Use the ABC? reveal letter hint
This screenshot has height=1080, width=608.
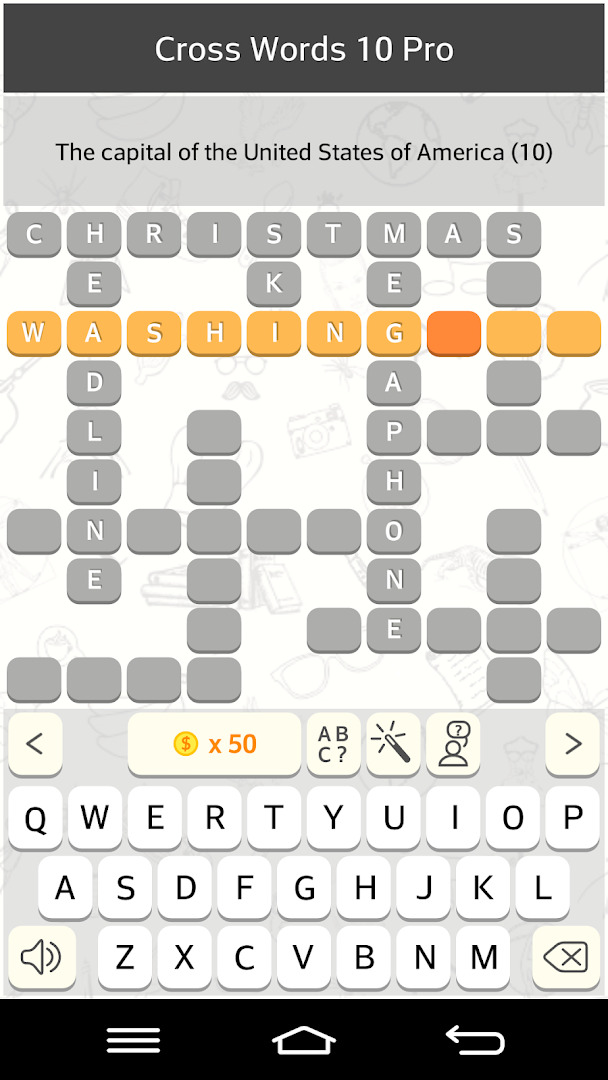(x=333, y=744)
